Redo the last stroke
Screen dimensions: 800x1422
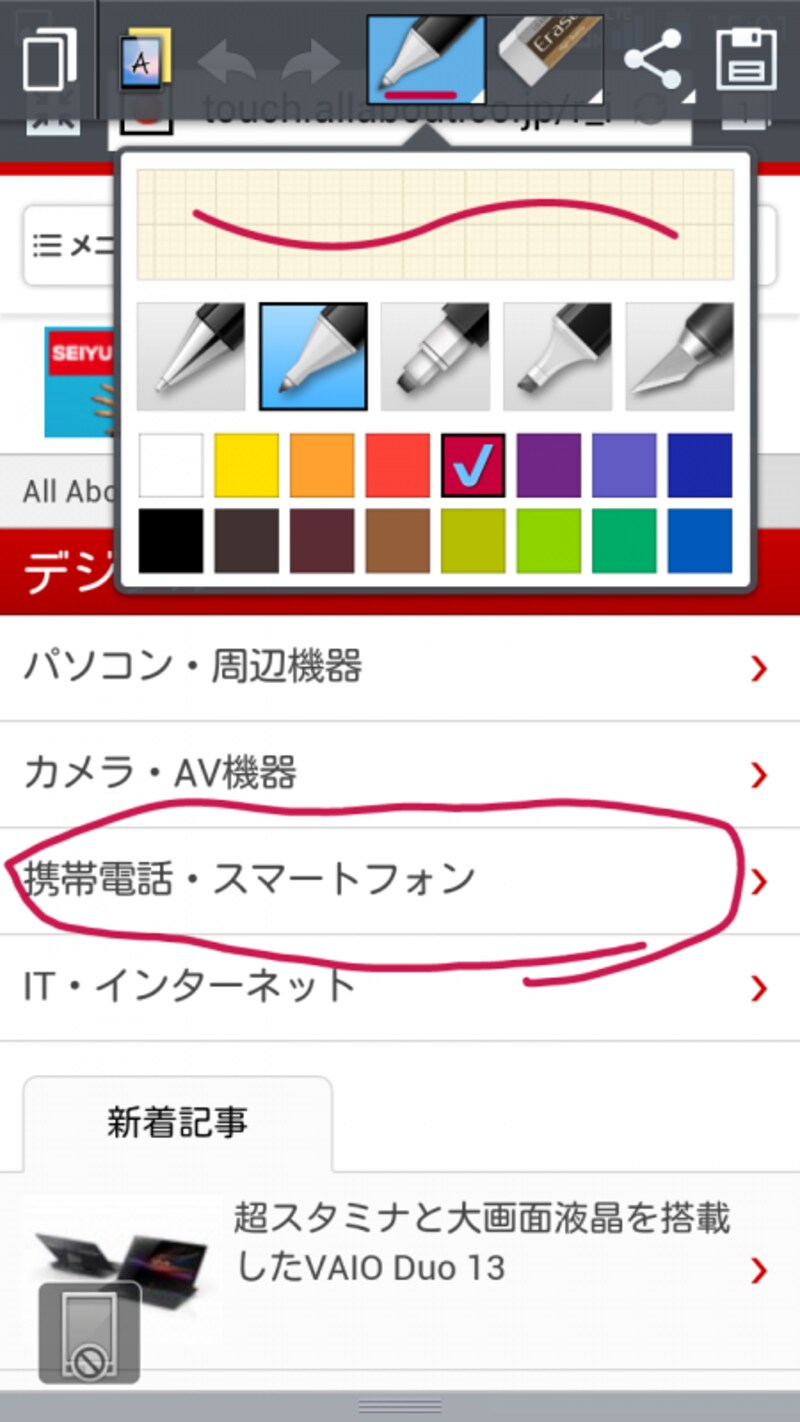(x=311, y=61)
